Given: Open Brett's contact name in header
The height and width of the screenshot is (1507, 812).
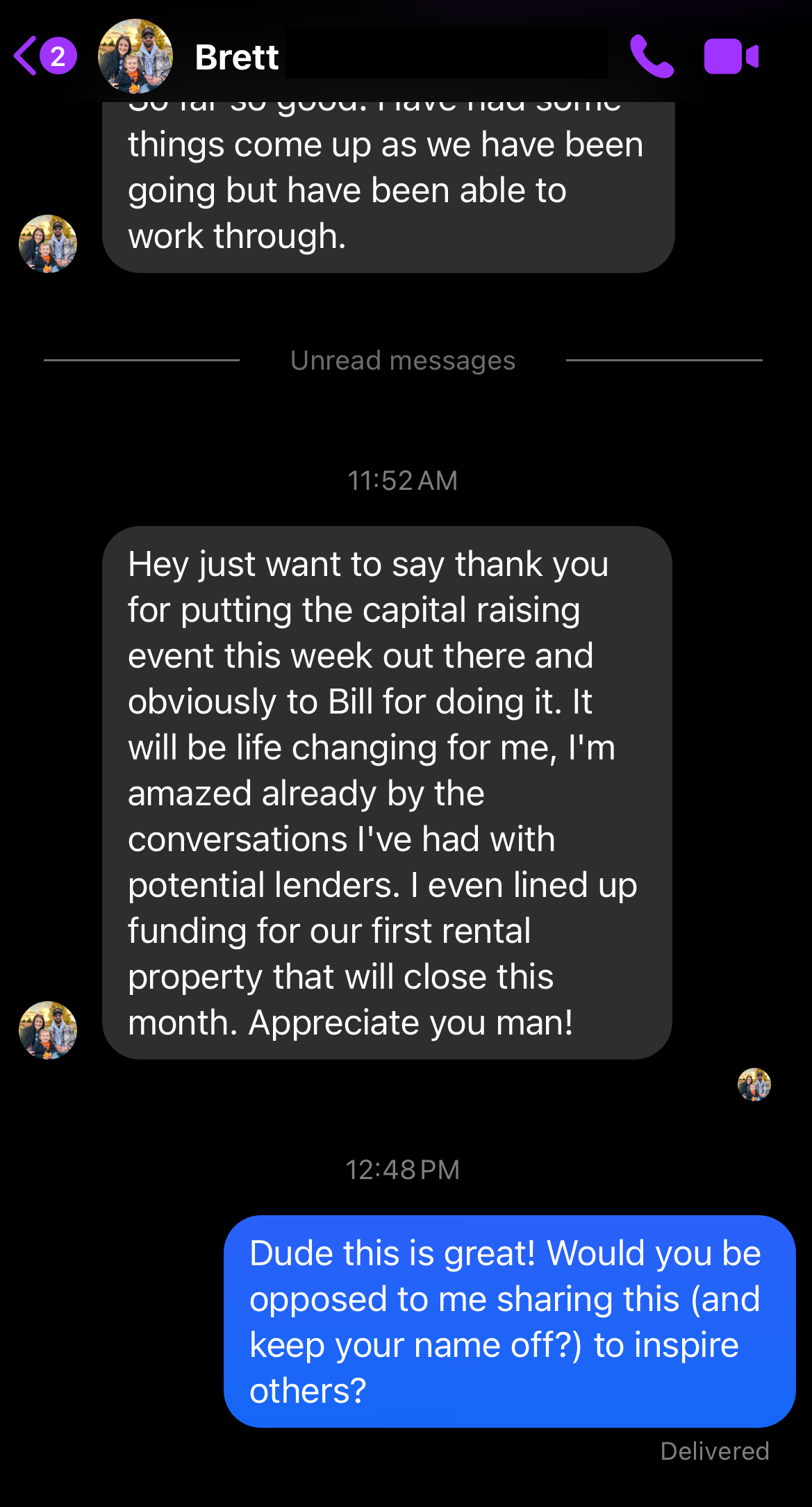Looking at the screenshot, I should (237, 57).
